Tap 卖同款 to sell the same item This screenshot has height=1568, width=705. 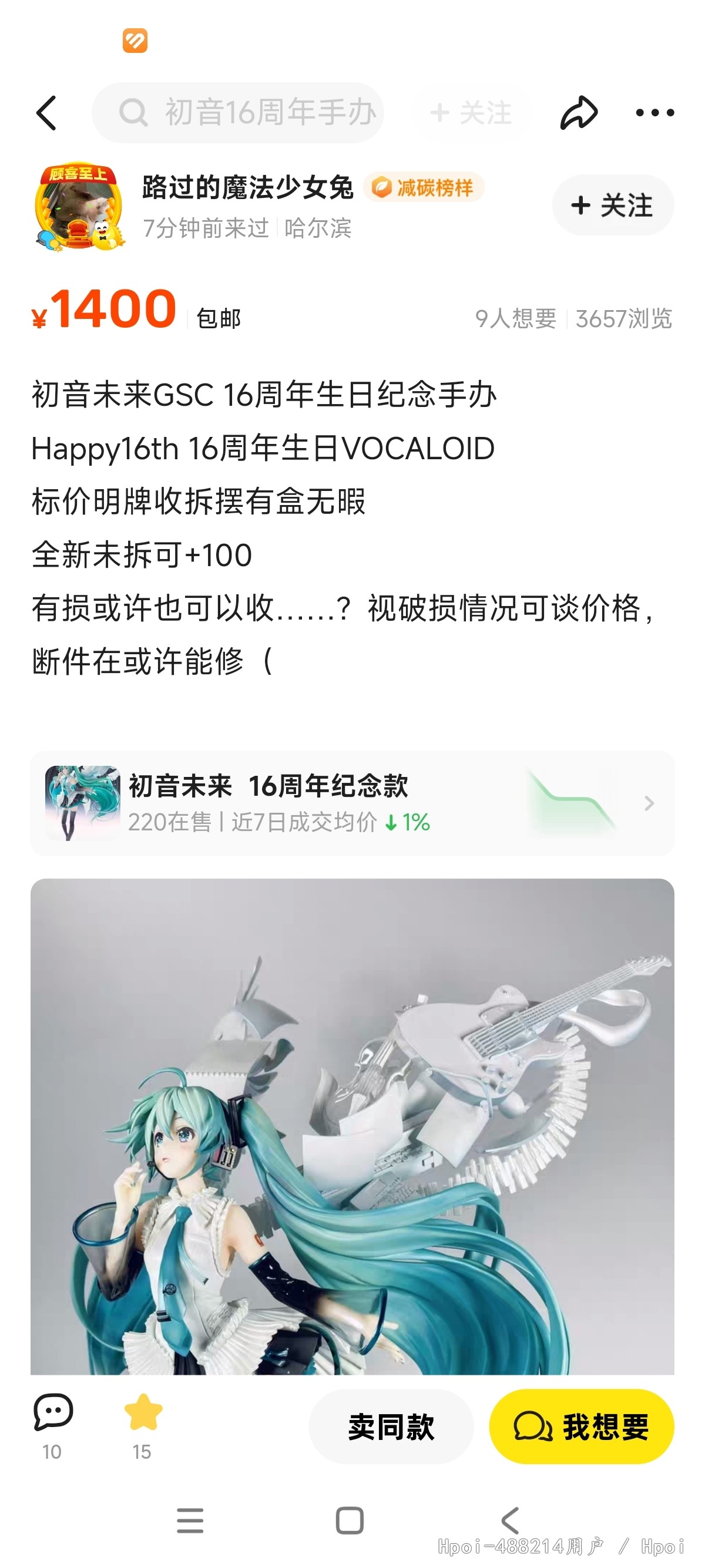click(x=391, y=1426)
